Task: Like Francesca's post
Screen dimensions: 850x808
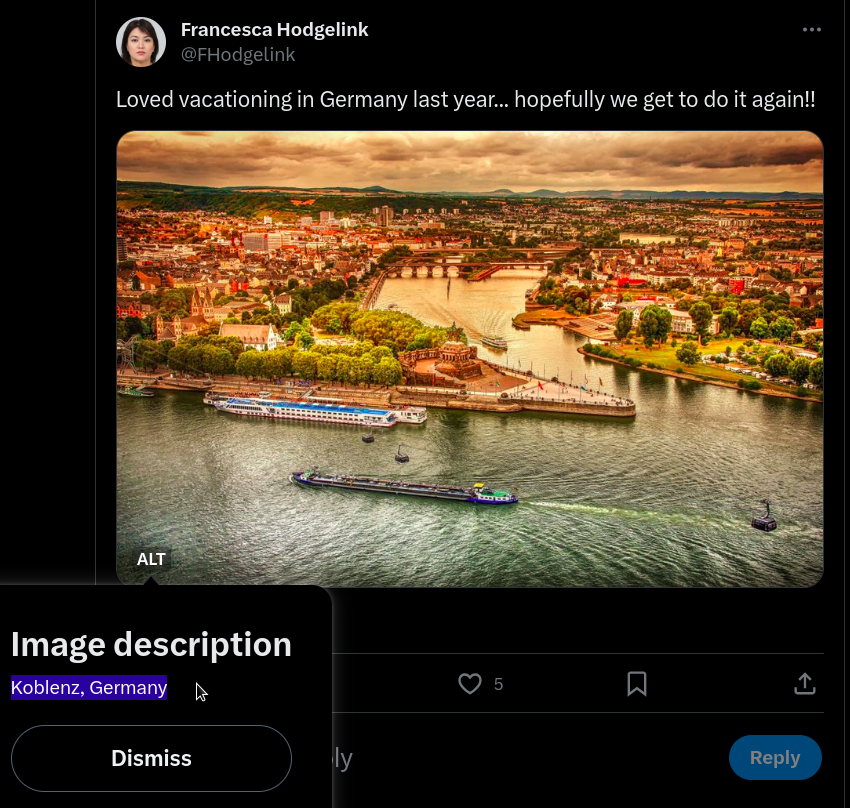Action: tap(470, 684)
